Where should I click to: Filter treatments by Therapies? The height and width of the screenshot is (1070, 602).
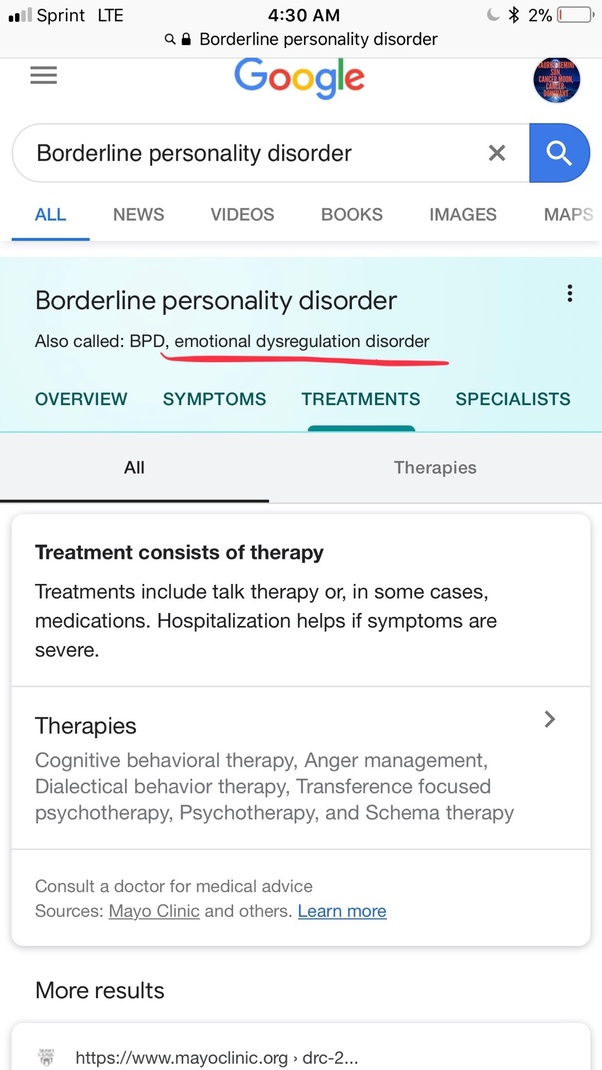[435, 467]
